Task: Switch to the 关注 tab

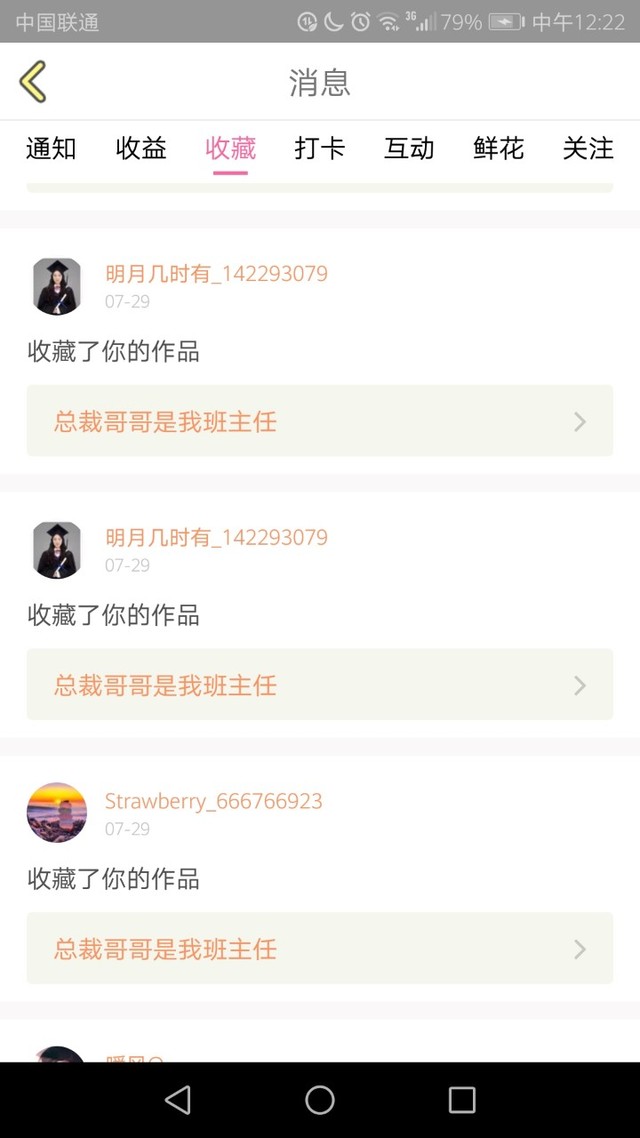Action: point(588,148)
